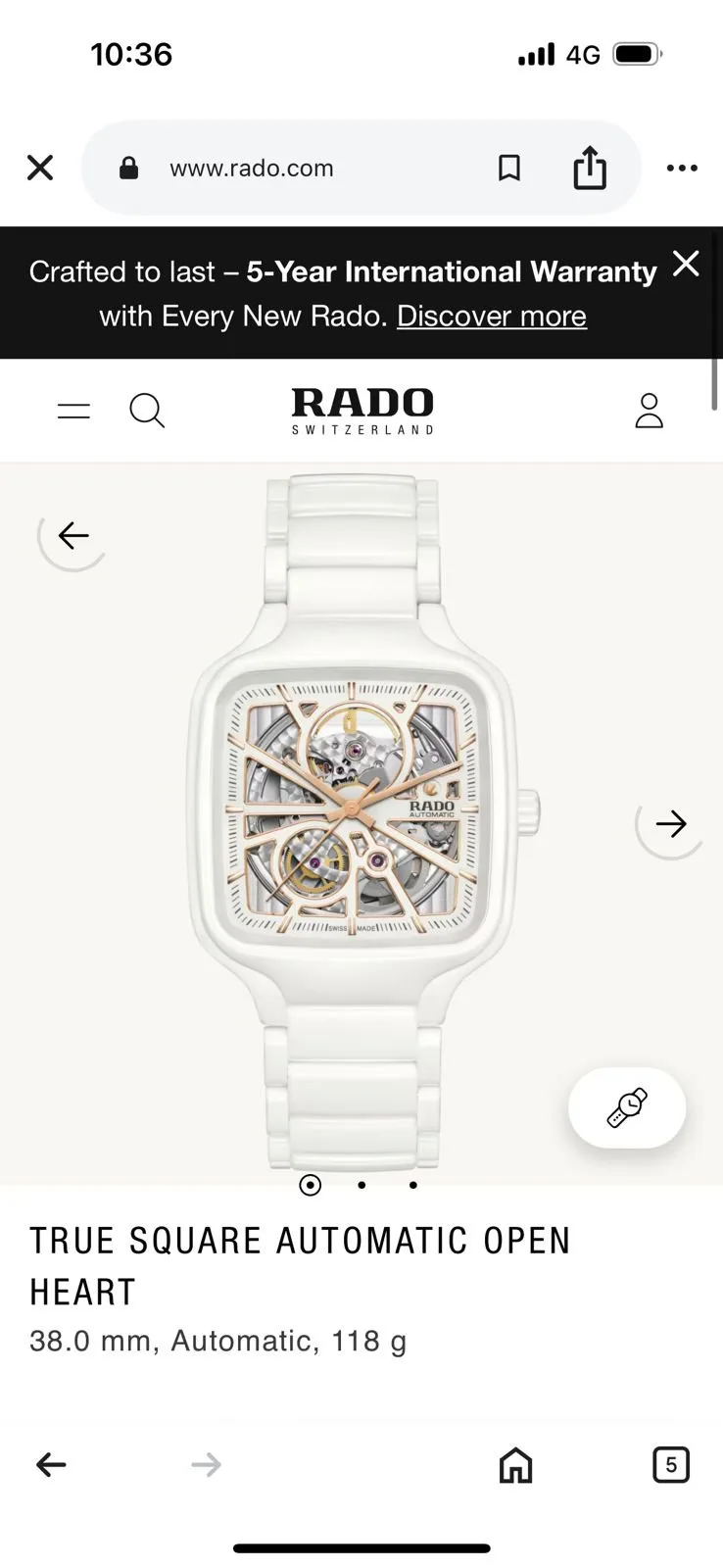Search the Rado site
The image size is (723, 1568).
[147, 411]
